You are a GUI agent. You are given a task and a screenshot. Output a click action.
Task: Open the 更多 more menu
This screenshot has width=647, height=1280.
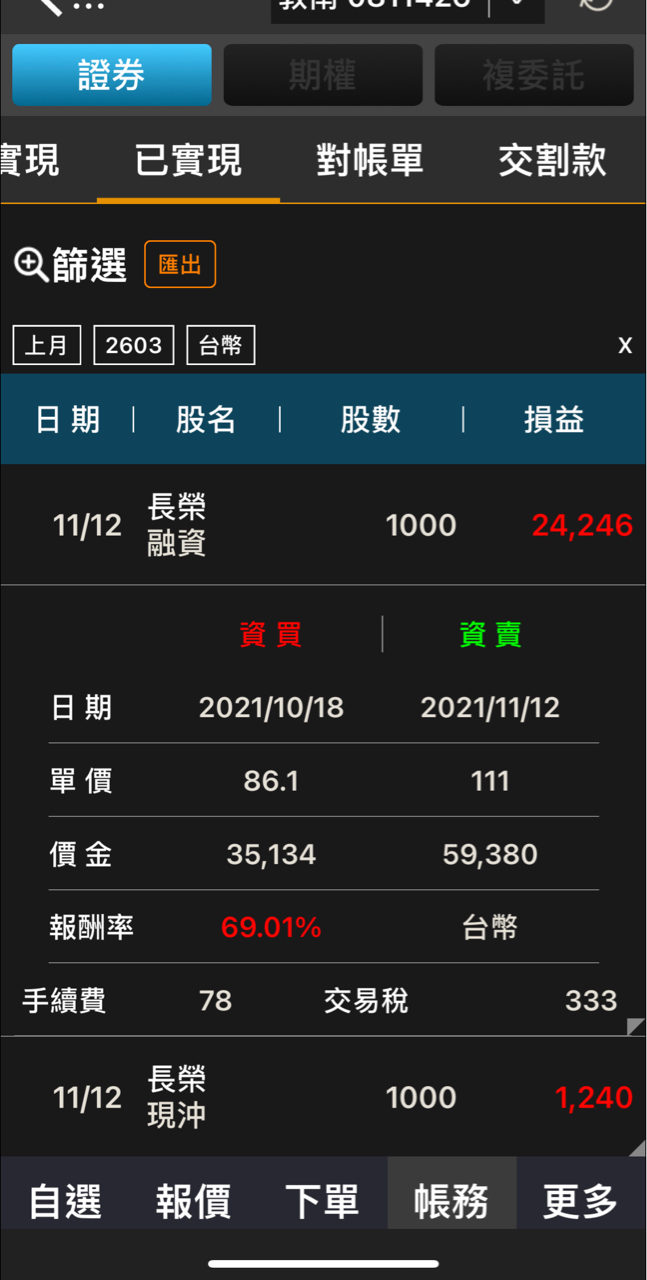click(x=580, y=1201)
